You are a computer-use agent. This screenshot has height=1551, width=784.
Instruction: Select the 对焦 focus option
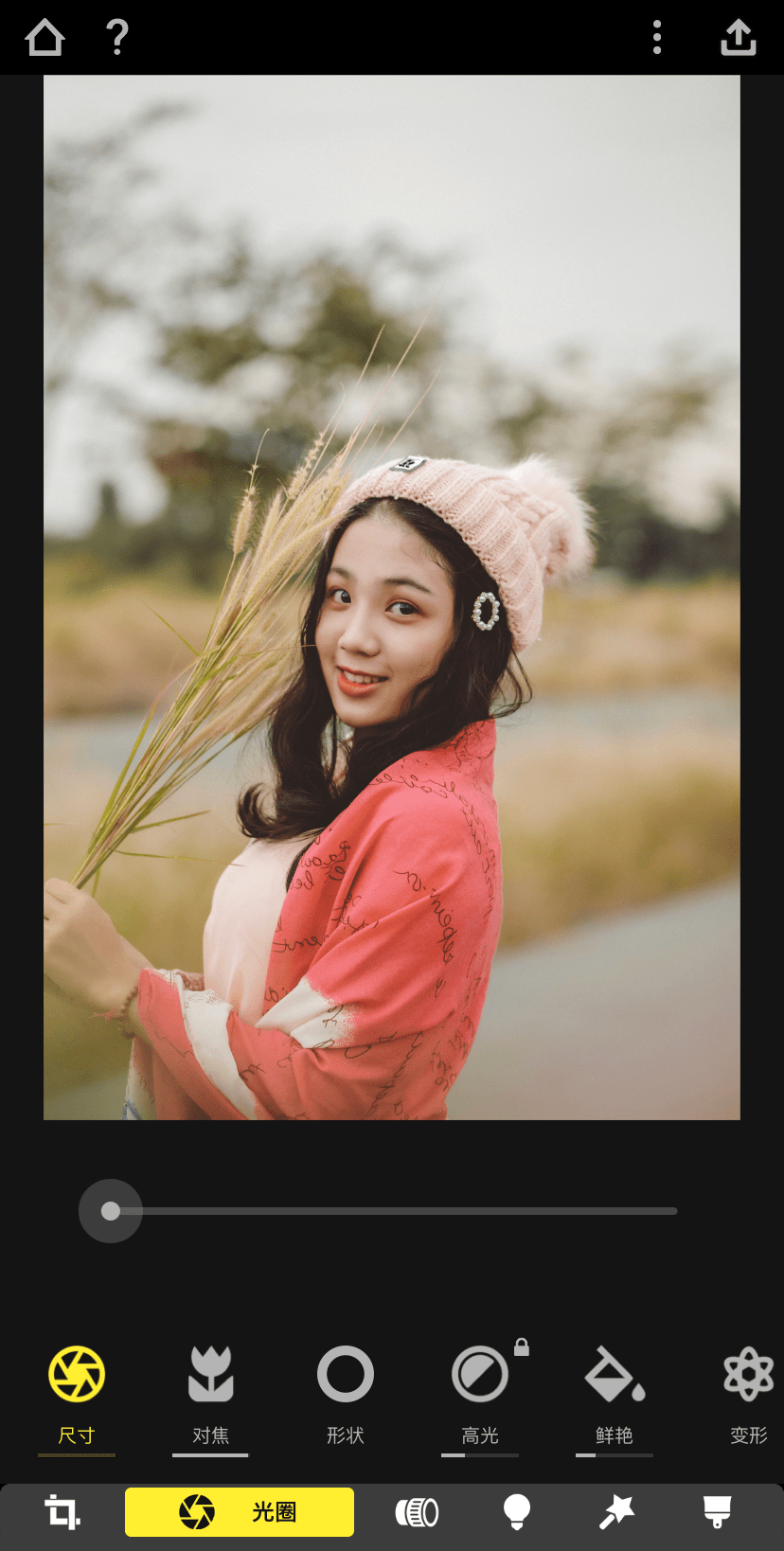tap(210, 1393)
